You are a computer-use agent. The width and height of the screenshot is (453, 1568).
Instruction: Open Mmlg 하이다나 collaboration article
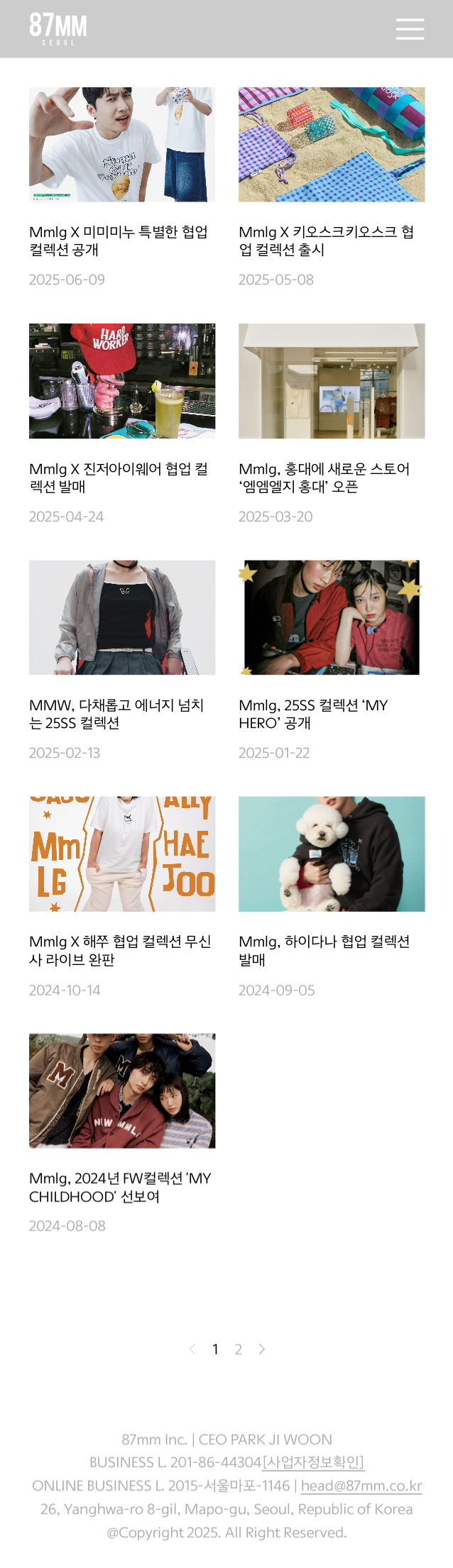point(331,854)
